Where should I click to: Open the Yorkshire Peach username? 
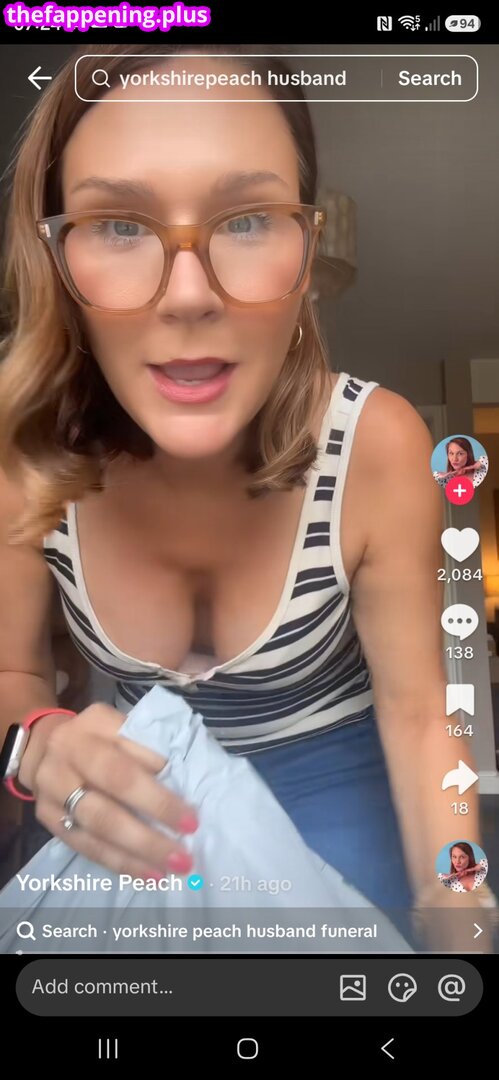click(99, 882)
